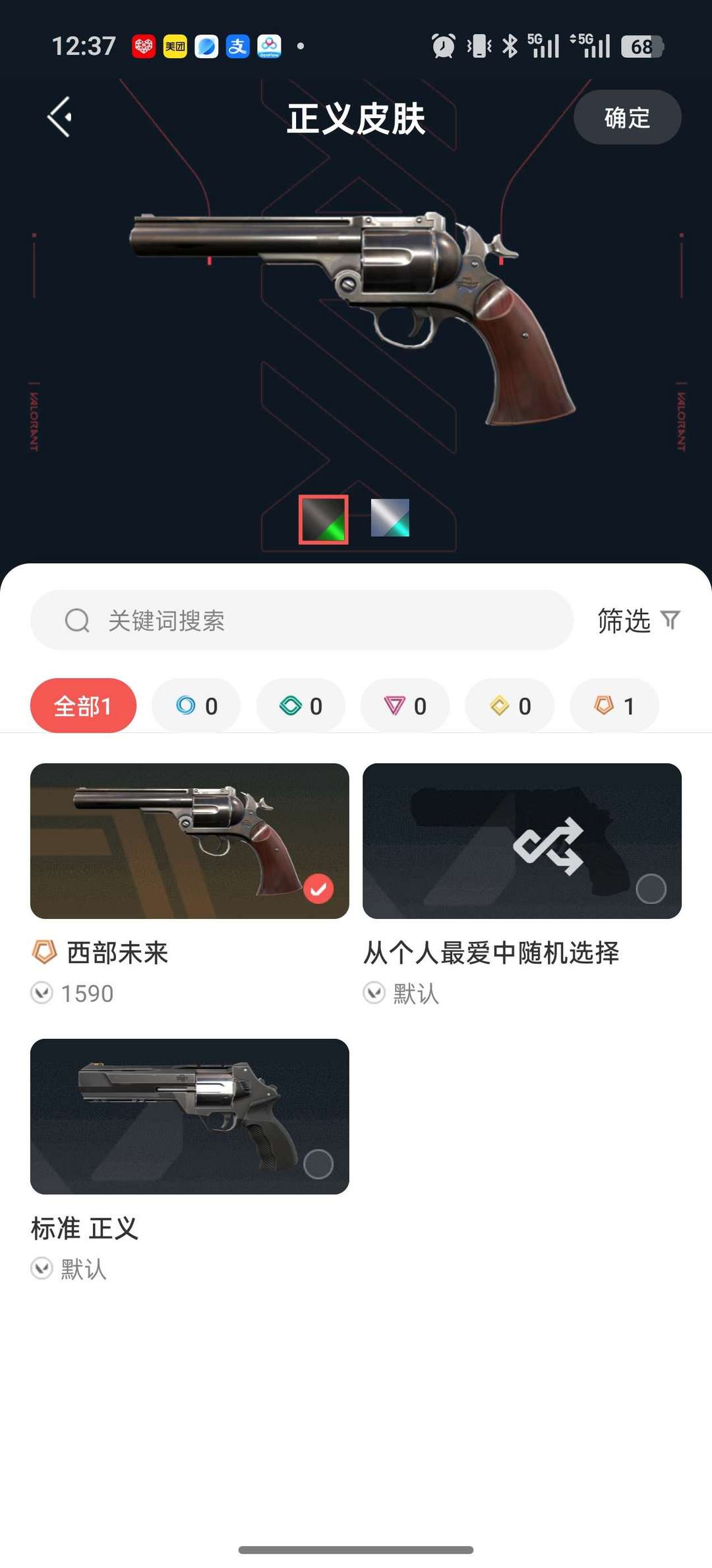Switch to the 全部1 filter tab
Screen dimensions: 712x1568
click(x=82, y=705)
